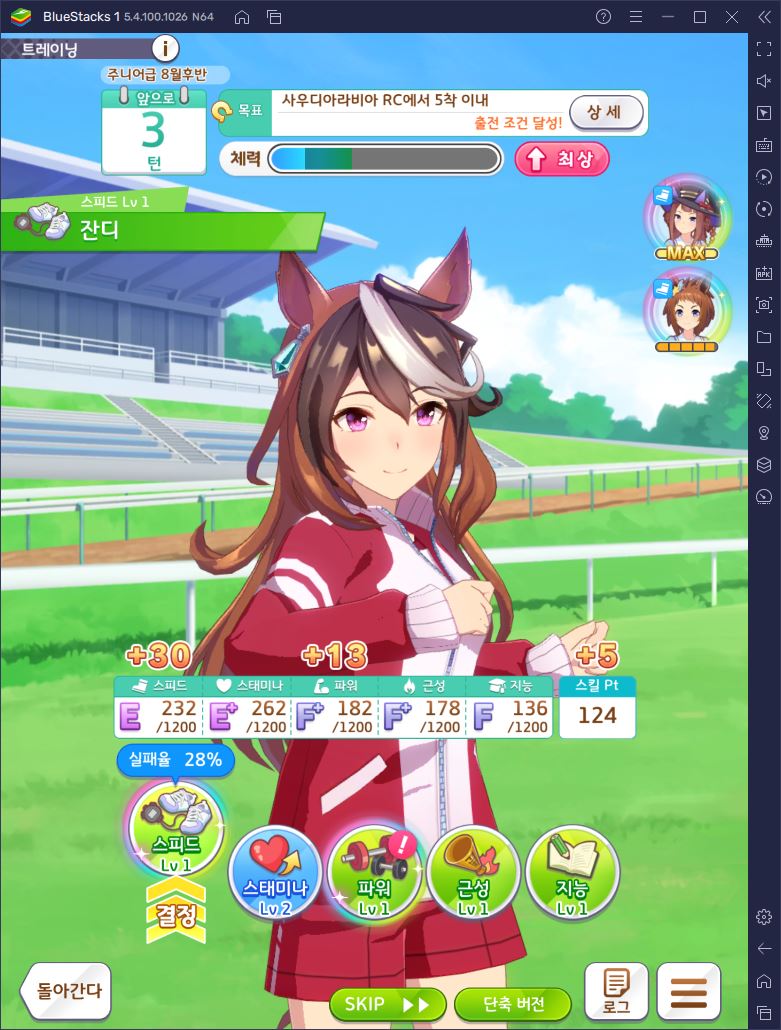Screen dimensions: 781x1030
Task: Tap the pink 최상 condition button
Action: 561,158
